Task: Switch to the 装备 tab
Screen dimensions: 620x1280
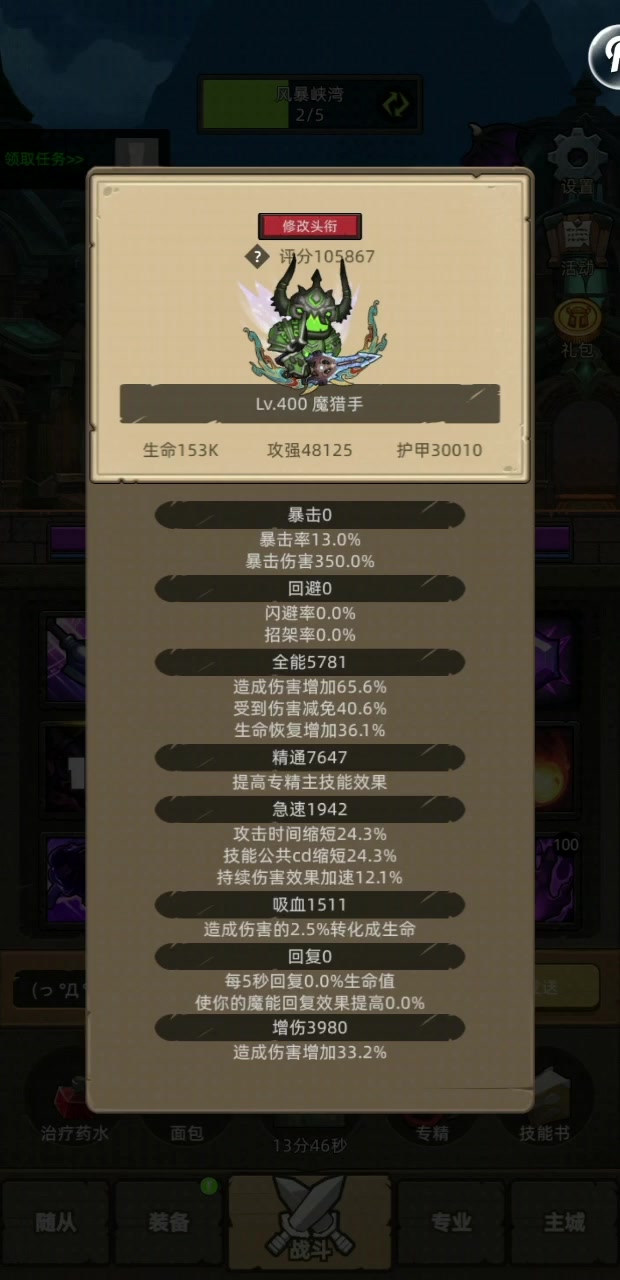Action: tap(169, 1221)
